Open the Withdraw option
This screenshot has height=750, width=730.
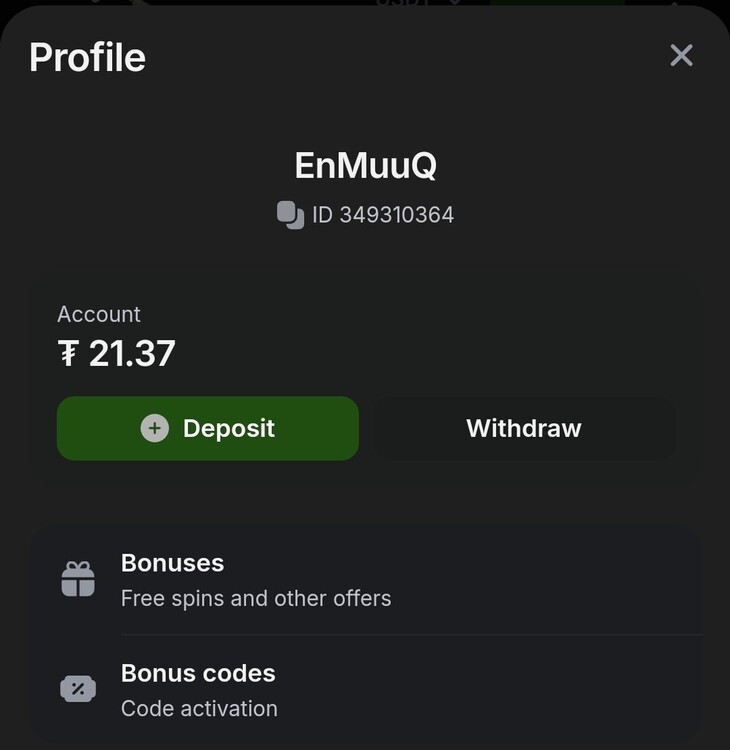coord(524,428)
